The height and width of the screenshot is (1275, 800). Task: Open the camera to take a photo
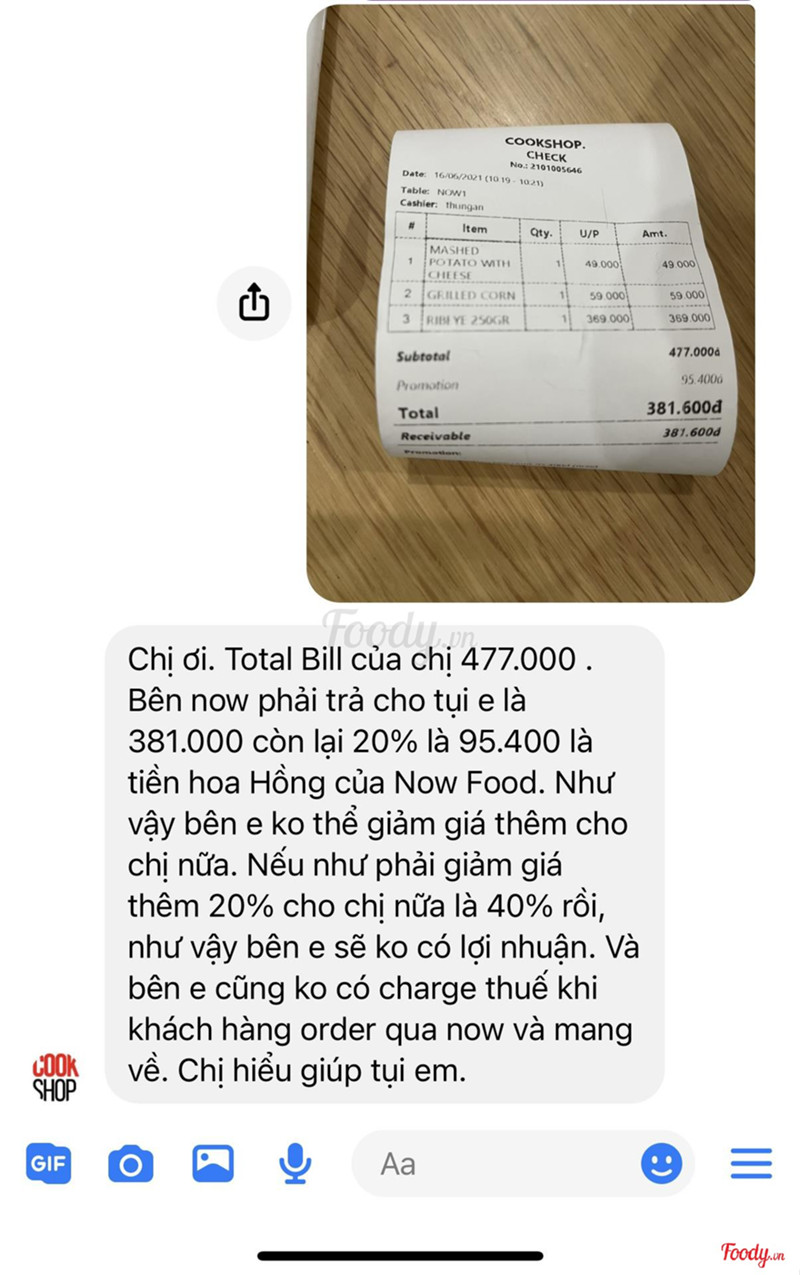[x=131, y=1163]
